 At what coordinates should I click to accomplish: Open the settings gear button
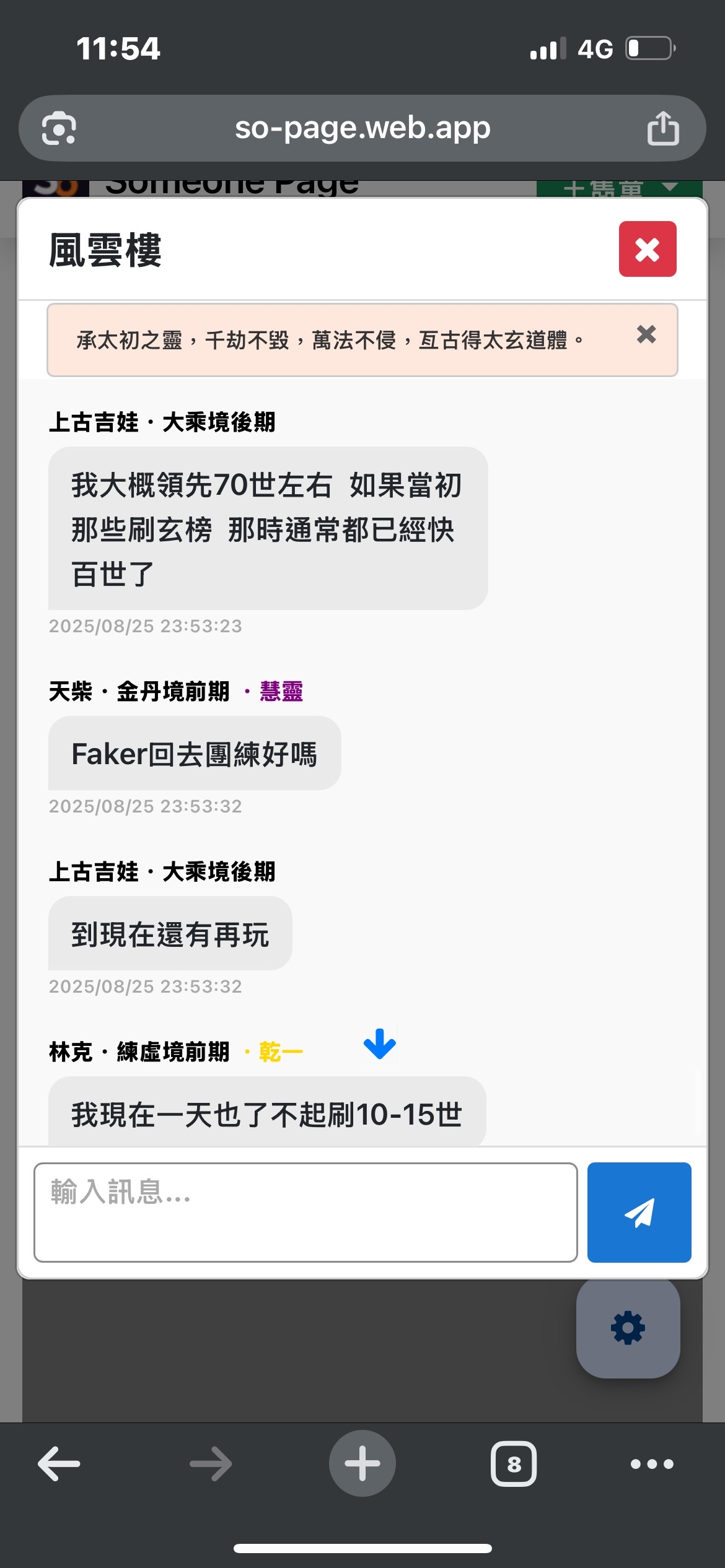click(x=628, y=1328)
